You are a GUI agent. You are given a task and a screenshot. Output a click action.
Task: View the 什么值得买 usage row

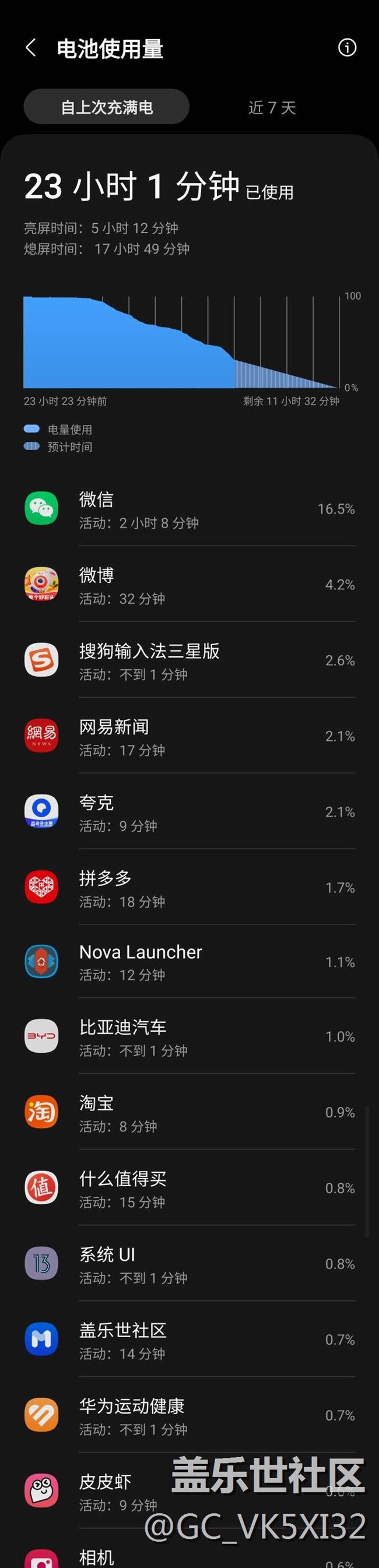189,1188
